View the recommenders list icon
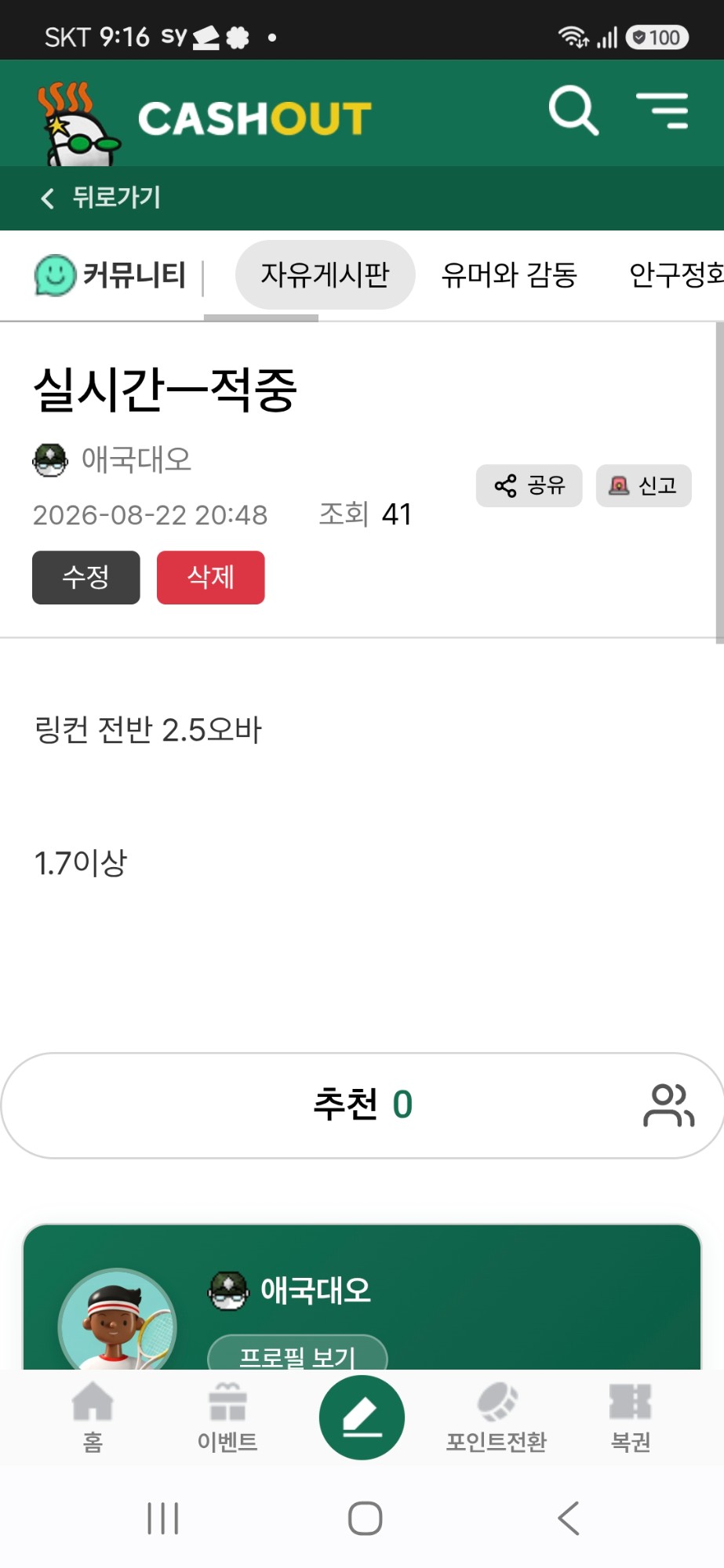 coord(669,1105)
